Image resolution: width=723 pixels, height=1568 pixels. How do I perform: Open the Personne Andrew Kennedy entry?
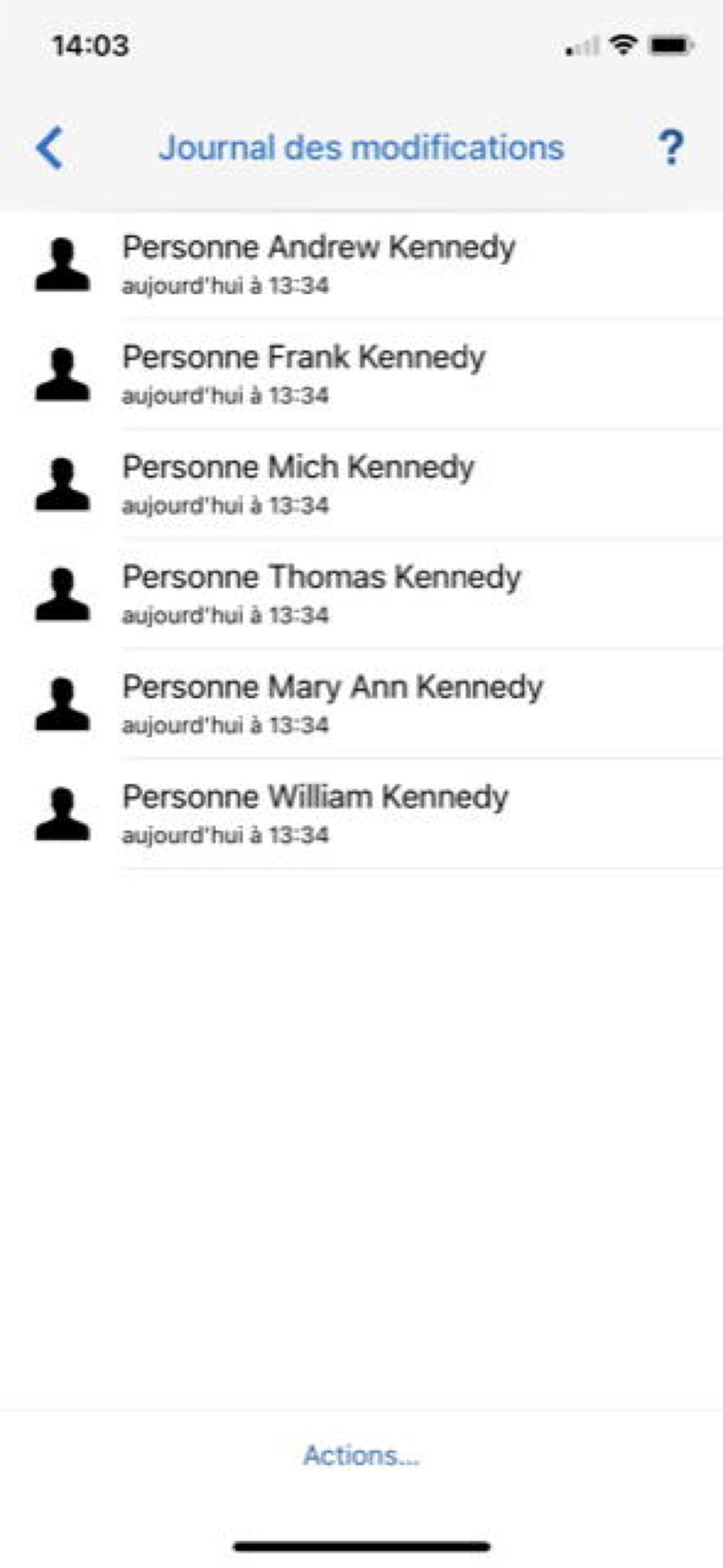(x=361, y=264)
